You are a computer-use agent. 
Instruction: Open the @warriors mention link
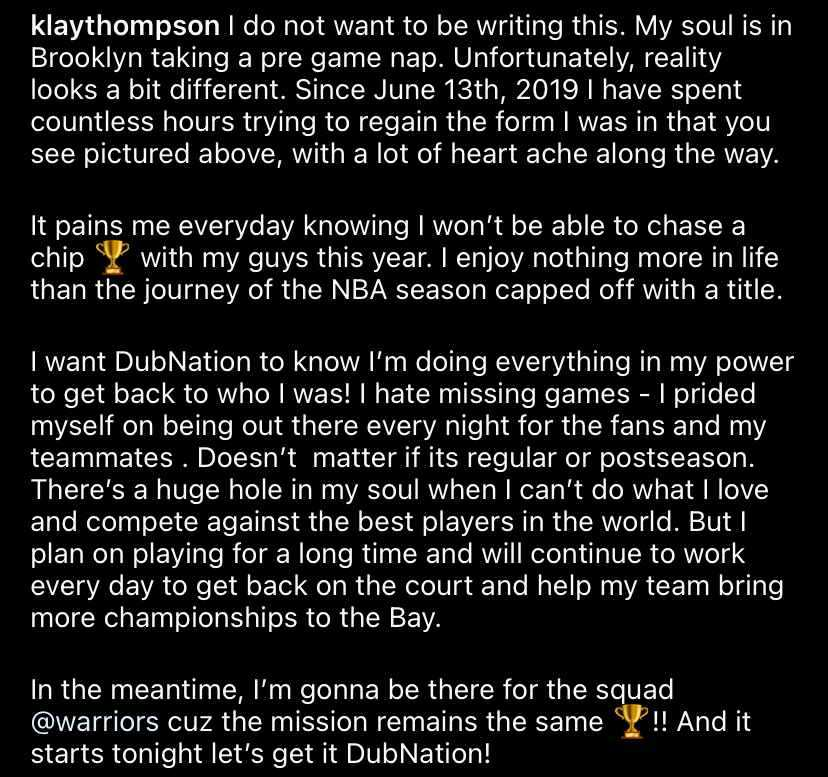tap(92, 719)
